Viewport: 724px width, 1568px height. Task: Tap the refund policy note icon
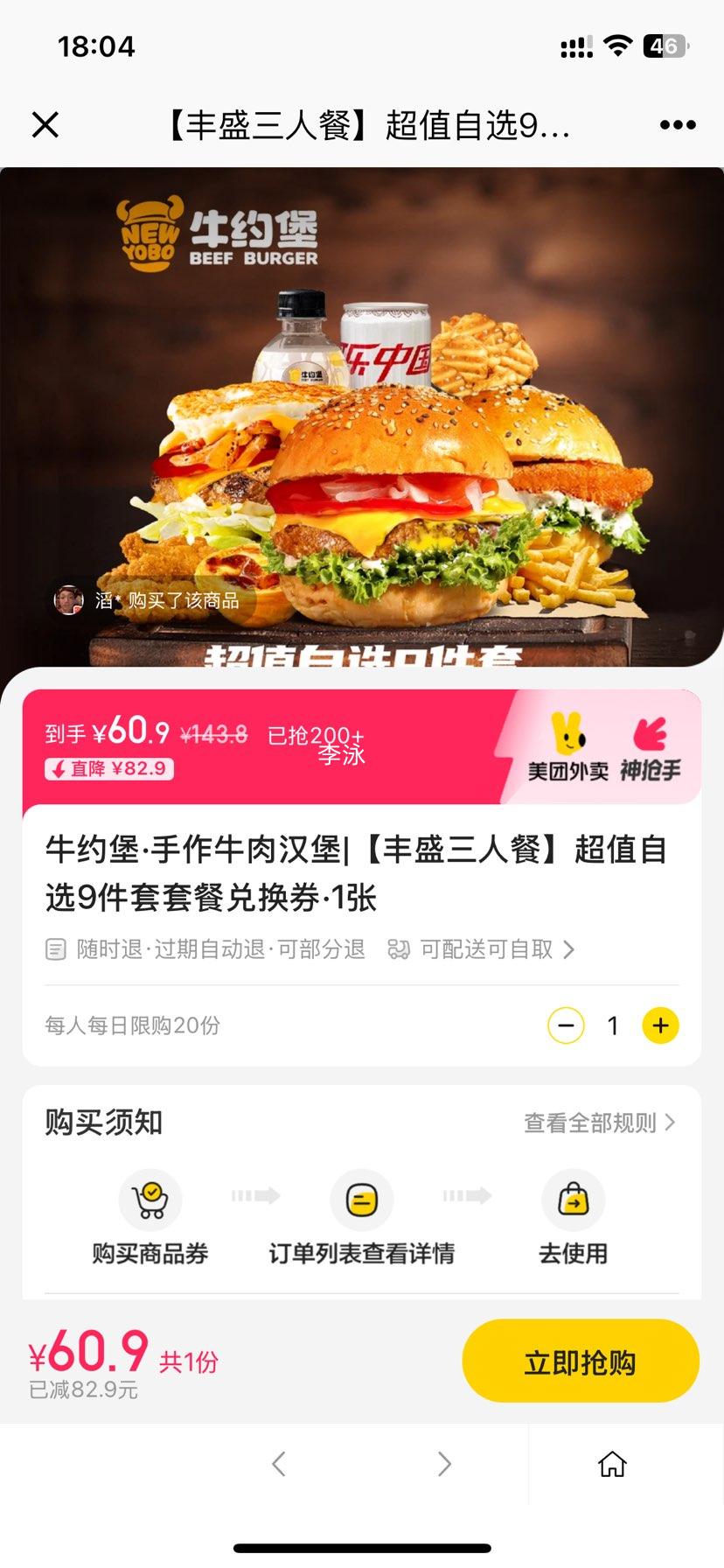point(56,948)
